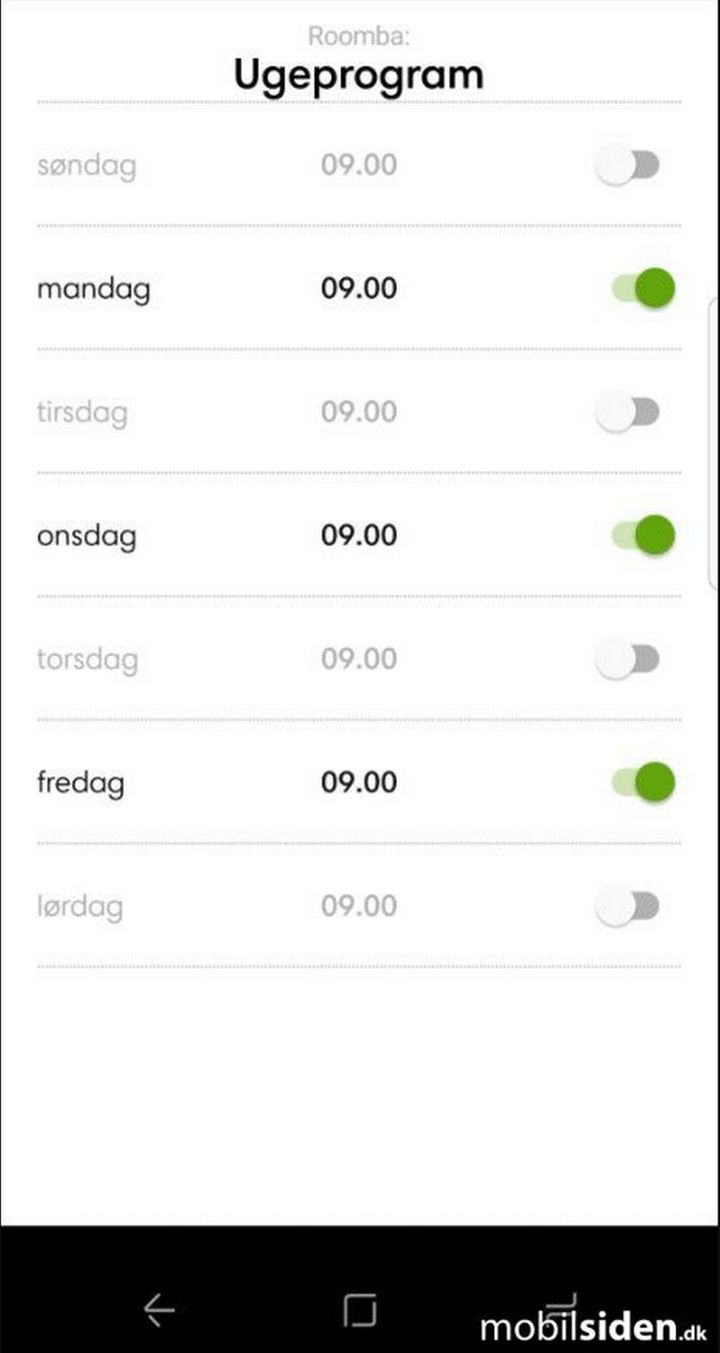The image size is (720, 1353).
Task: Switch on the lørdag toggle
Action: 628,906
